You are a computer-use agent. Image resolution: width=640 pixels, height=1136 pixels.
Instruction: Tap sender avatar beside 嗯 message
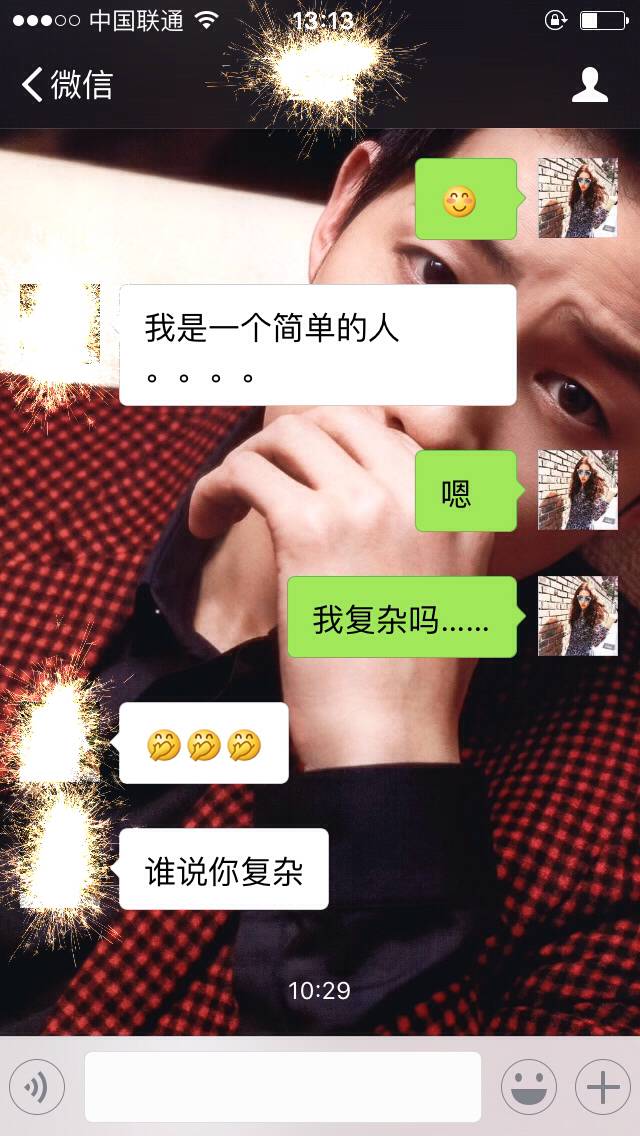click(x=577, y=490)
